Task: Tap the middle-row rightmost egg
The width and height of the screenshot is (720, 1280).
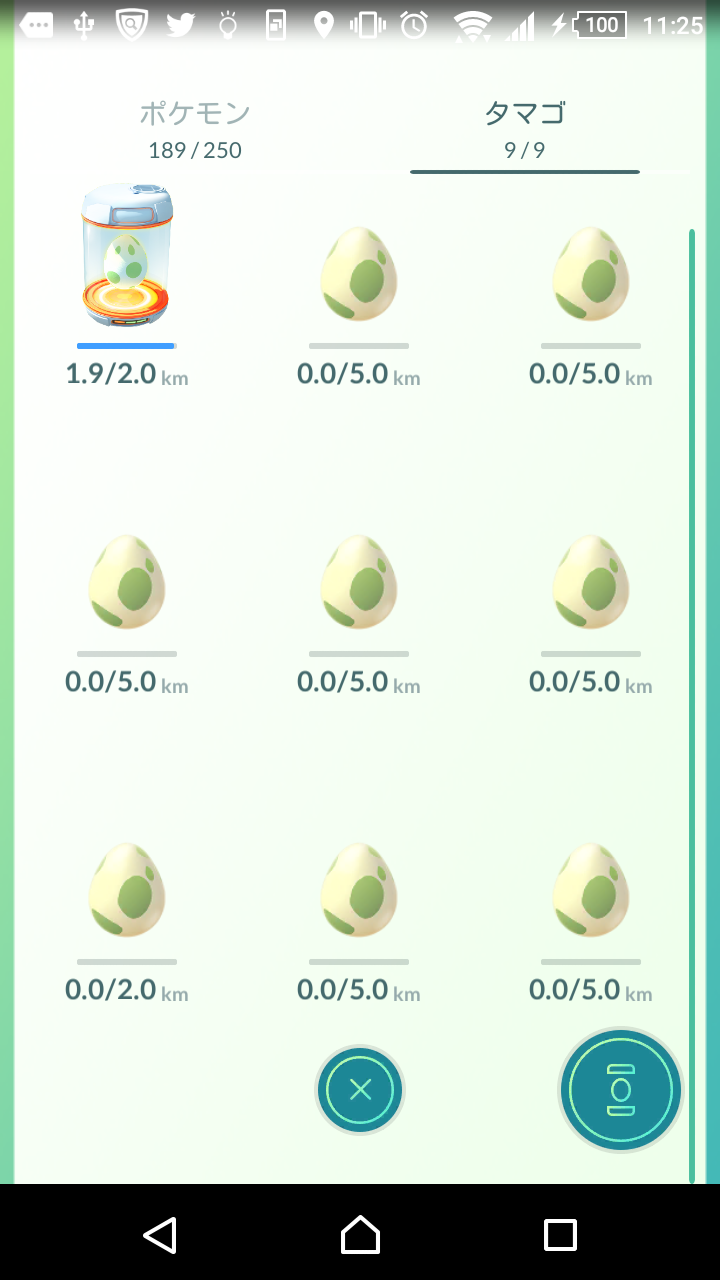Action: click(590, 583)
